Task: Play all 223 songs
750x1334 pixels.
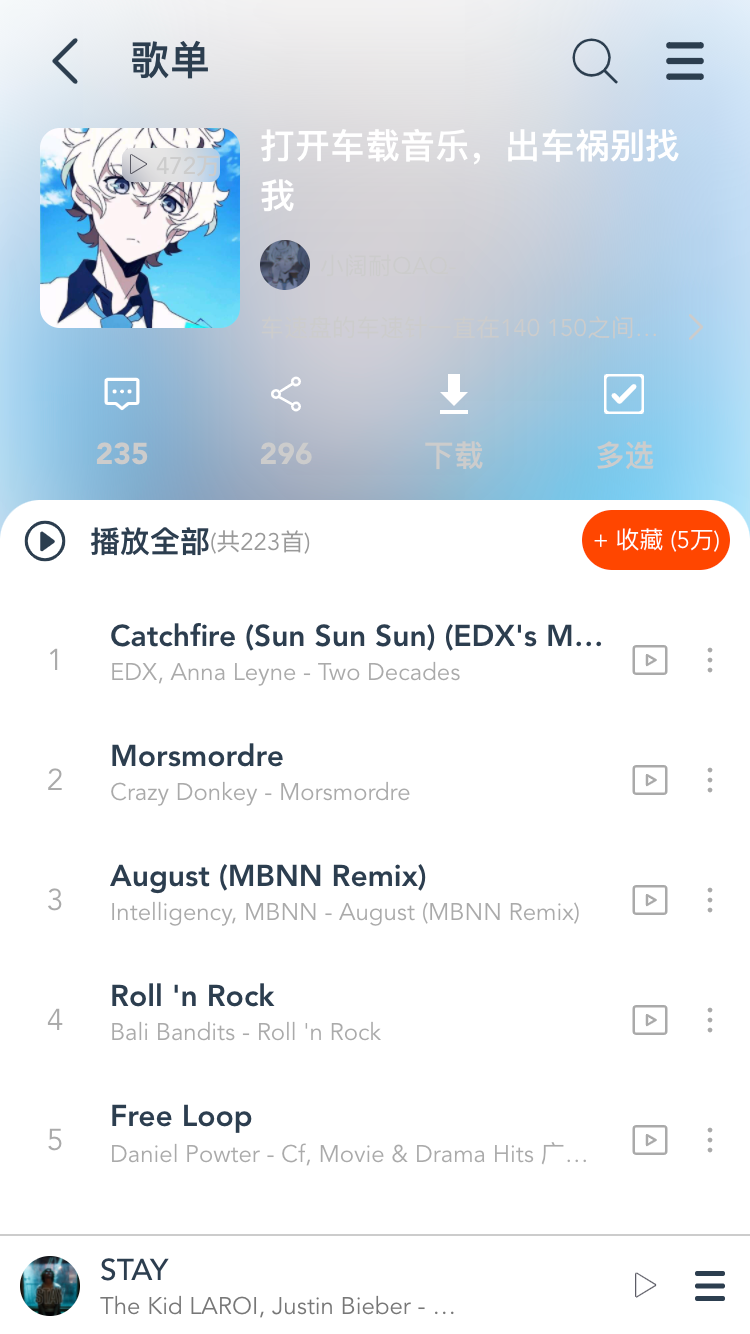Action: (x=167, y=542)
